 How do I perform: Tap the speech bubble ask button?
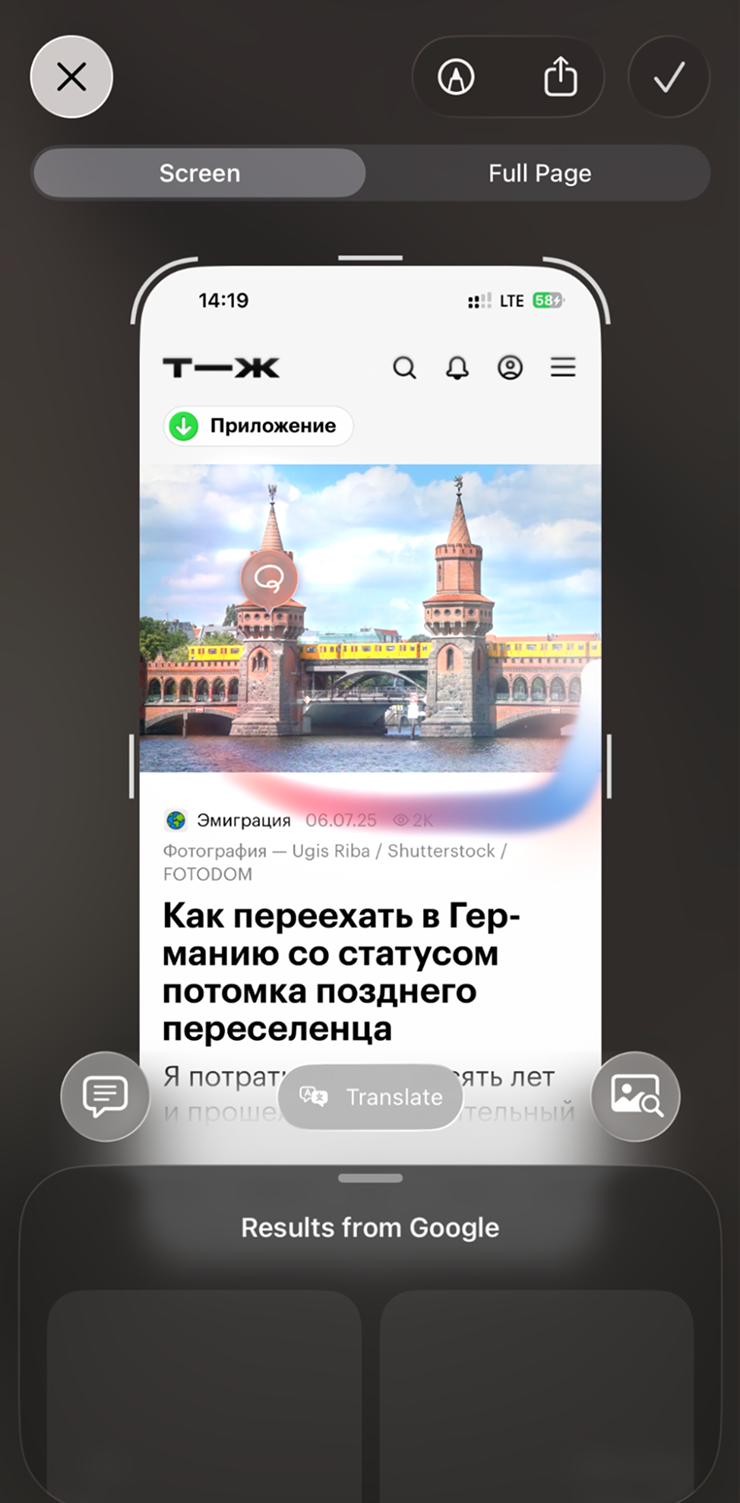click(105, 1097)
